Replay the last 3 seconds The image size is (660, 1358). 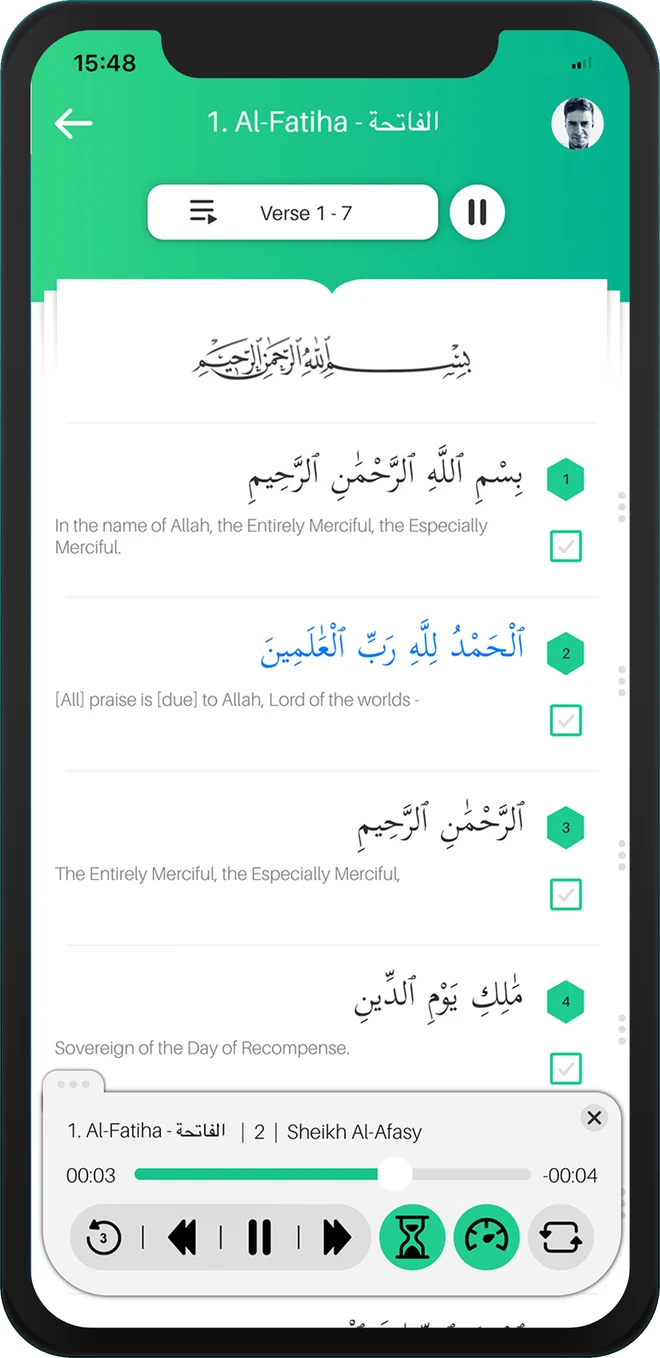[x=103, y=1238]
